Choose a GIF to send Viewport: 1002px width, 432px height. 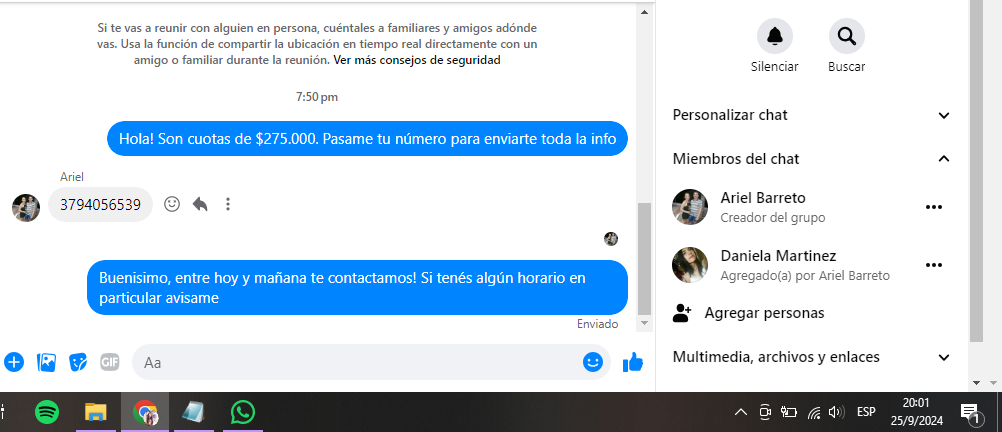point(109,362)
